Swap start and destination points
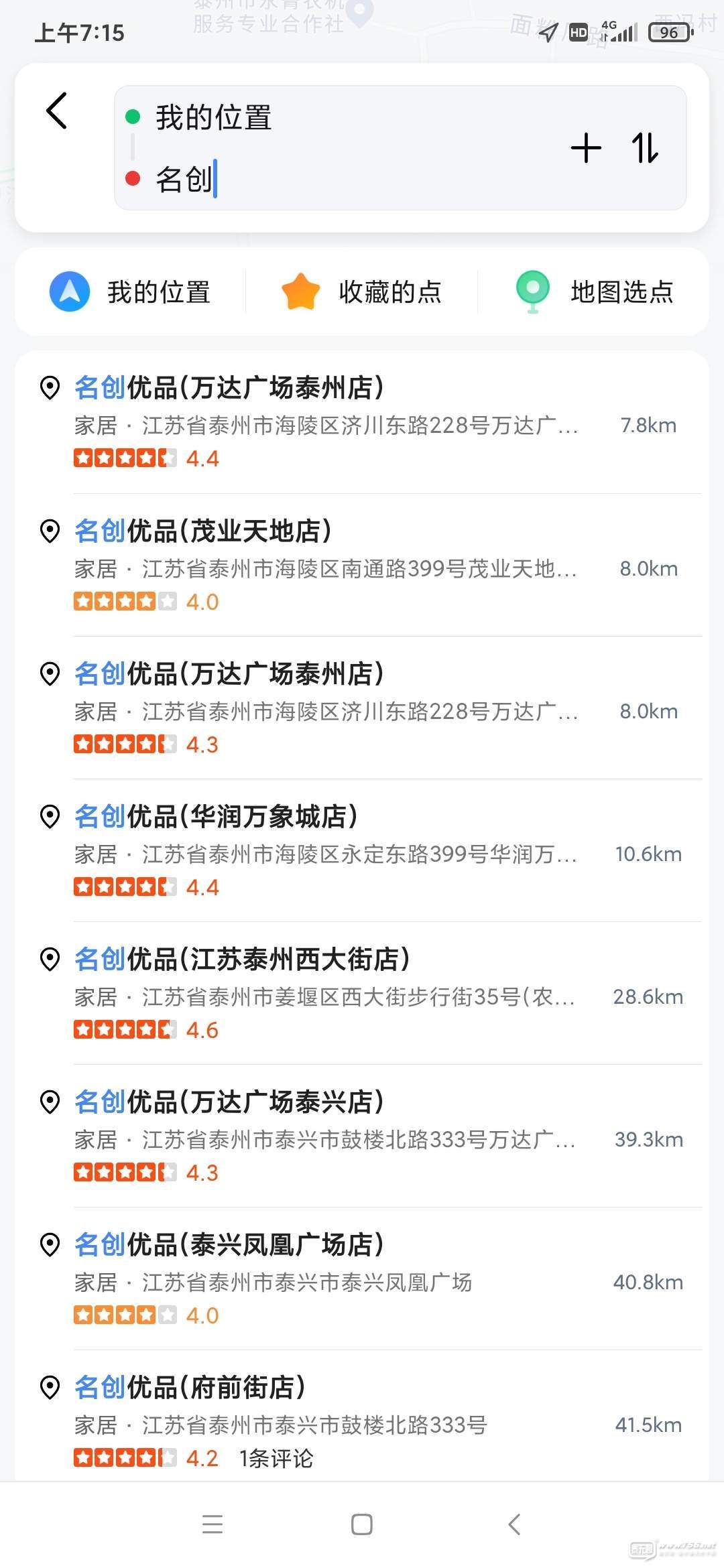This screenshot has width=724, height=1568. click(x=645, y=148)
